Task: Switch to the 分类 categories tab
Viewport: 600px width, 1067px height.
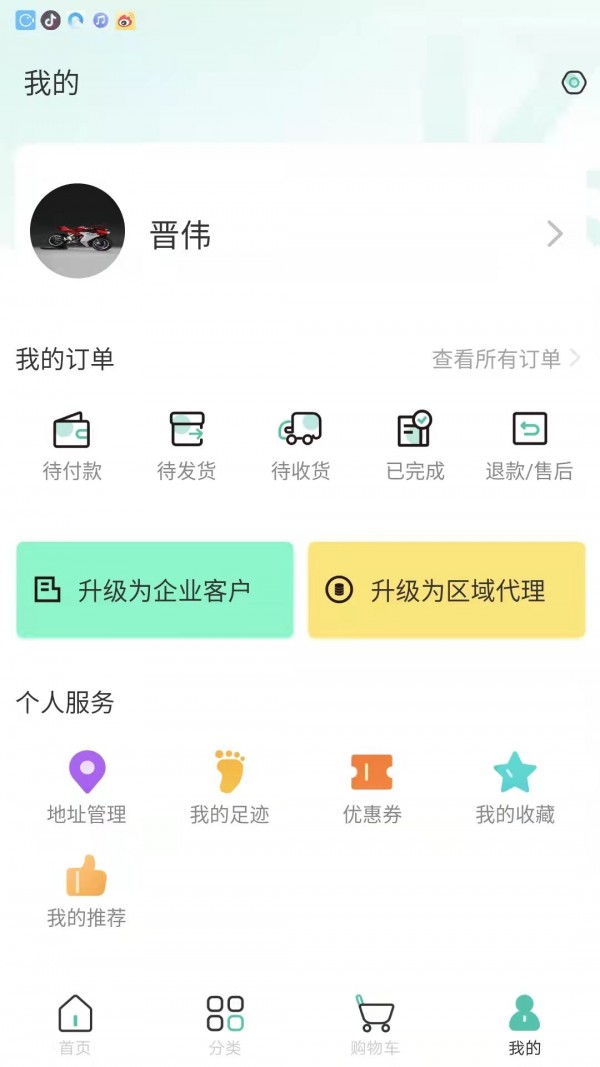Action: click(225, 1025)
